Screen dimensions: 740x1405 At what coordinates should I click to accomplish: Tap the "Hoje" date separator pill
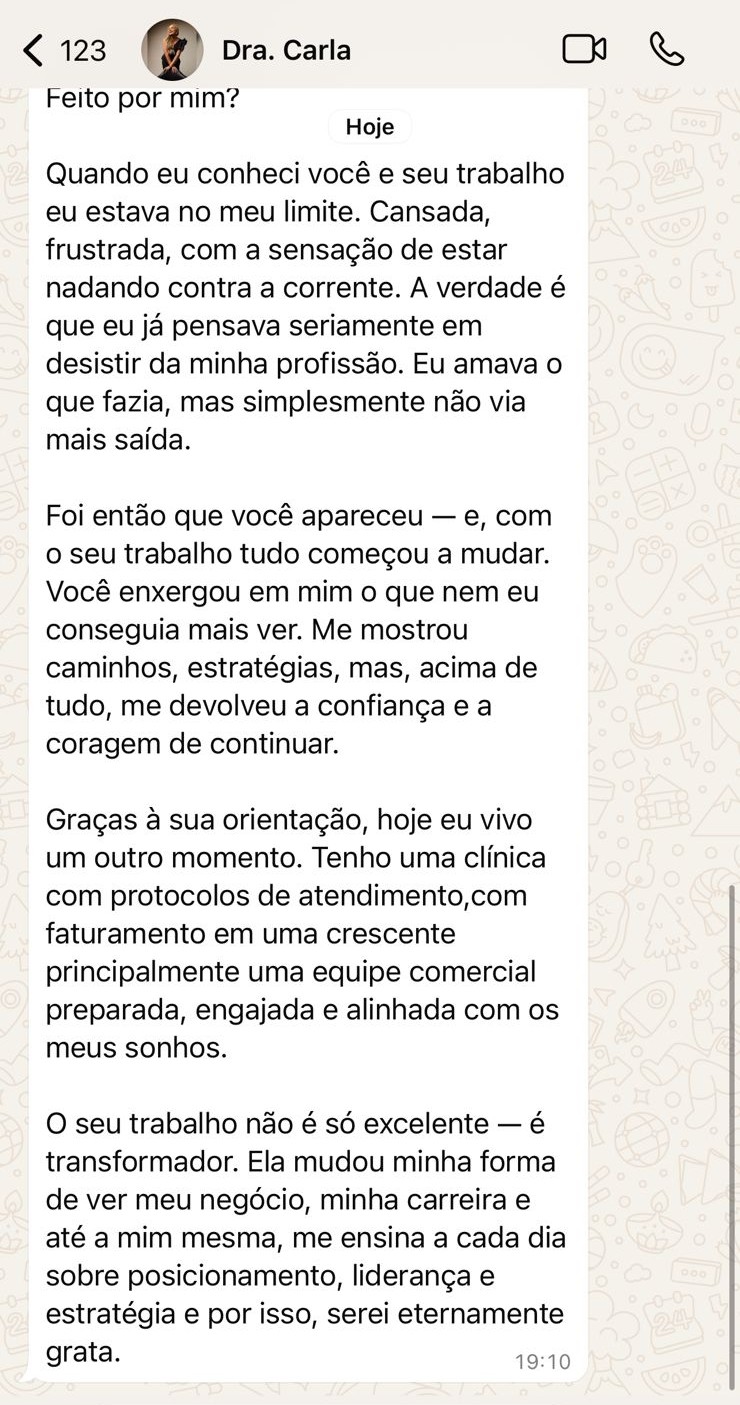pyautogui.click(x=369, y=126)
